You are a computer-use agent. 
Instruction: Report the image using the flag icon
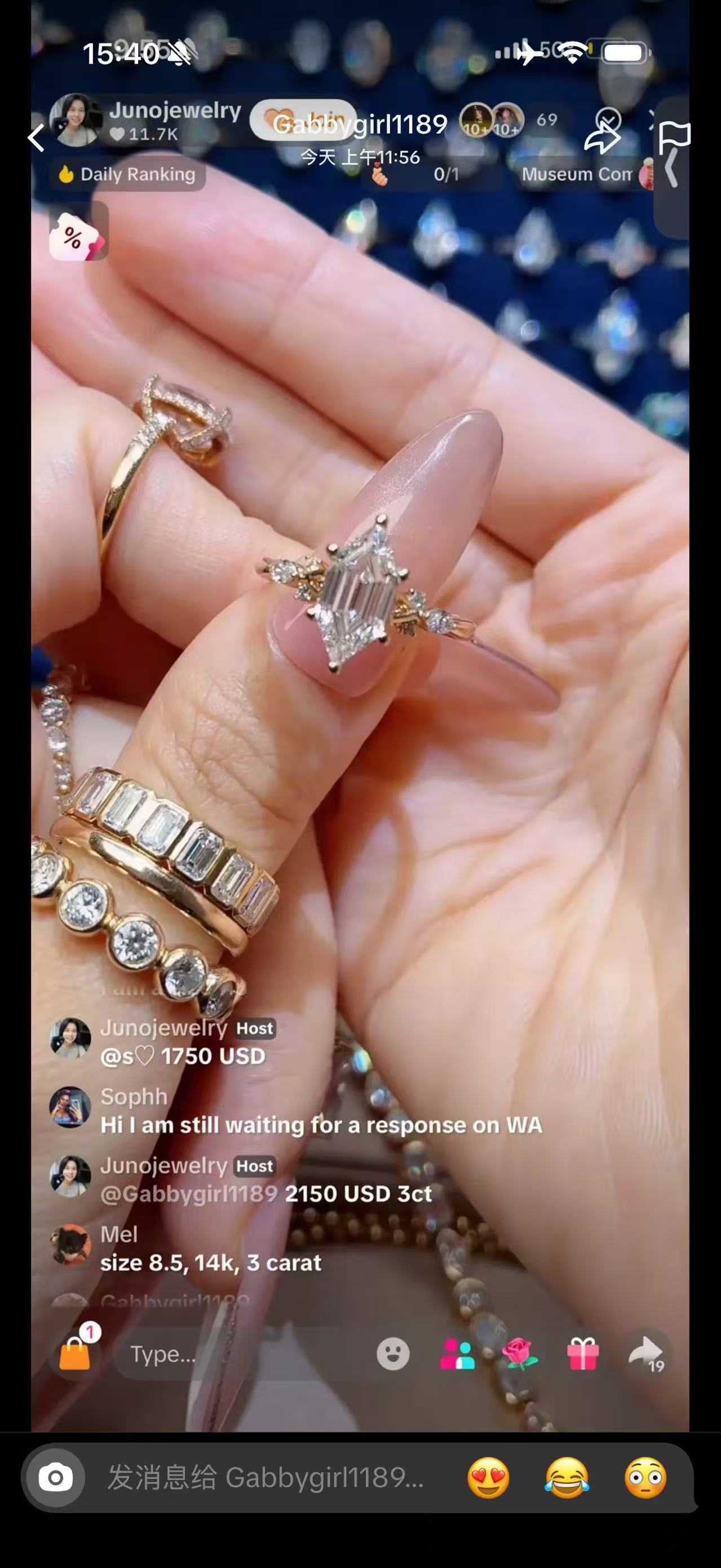[x=675, y=138]
